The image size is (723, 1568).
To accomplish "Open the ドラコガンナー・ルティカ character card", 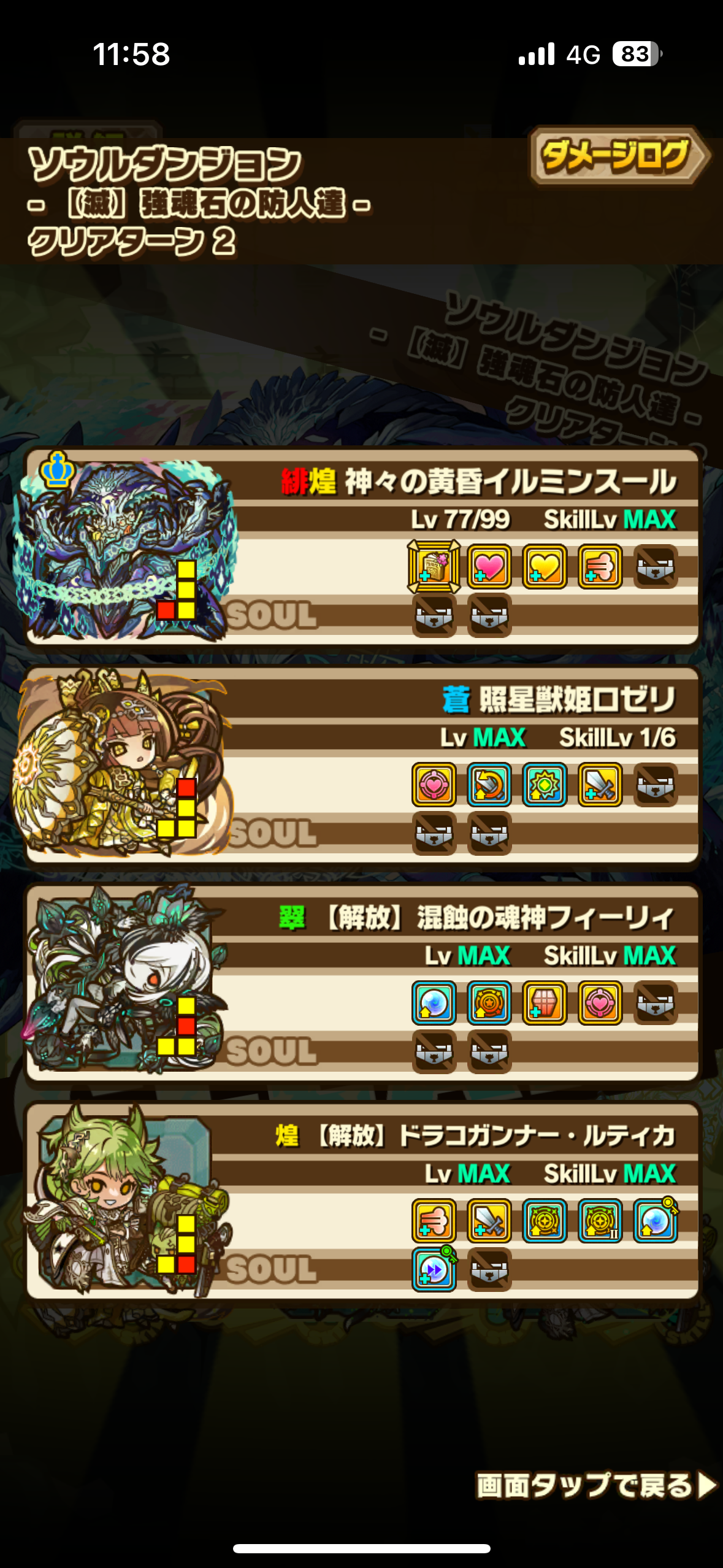I will tap(362, 1201).
